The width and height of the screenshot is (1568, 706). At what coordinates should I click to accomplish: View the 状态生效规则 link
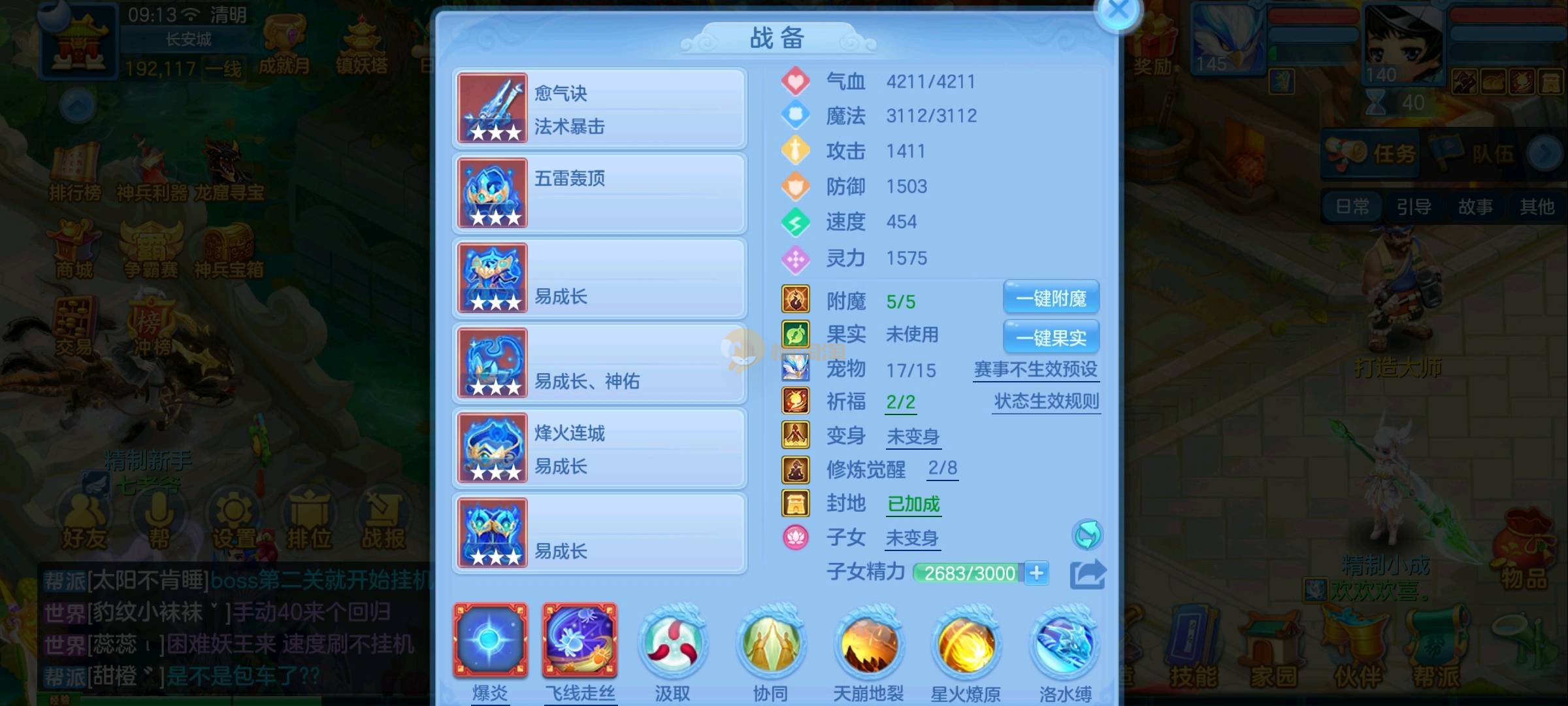point(1046,401)
